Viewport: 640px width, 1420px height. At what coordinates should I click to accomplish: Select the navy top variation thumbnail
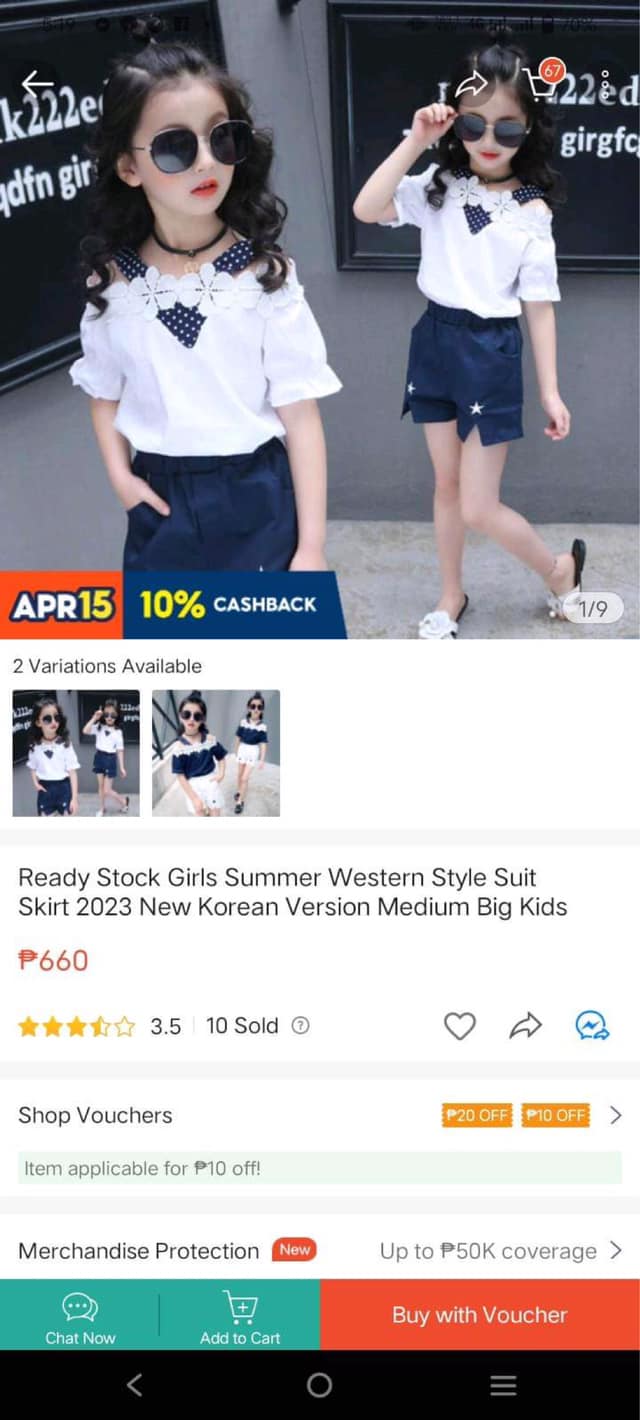tap(216, 753)
